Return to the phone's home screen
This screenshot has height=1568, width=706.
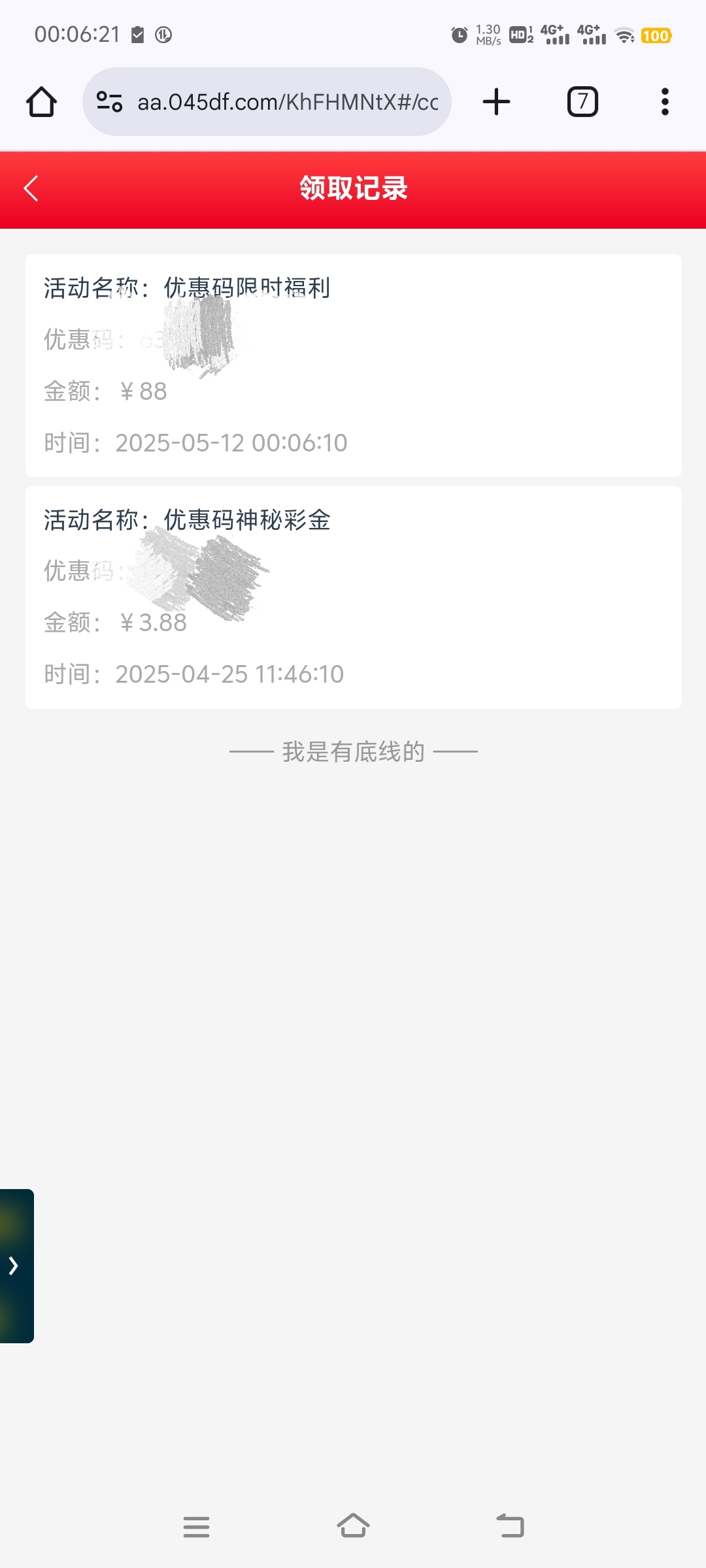tap(353, 1526)
